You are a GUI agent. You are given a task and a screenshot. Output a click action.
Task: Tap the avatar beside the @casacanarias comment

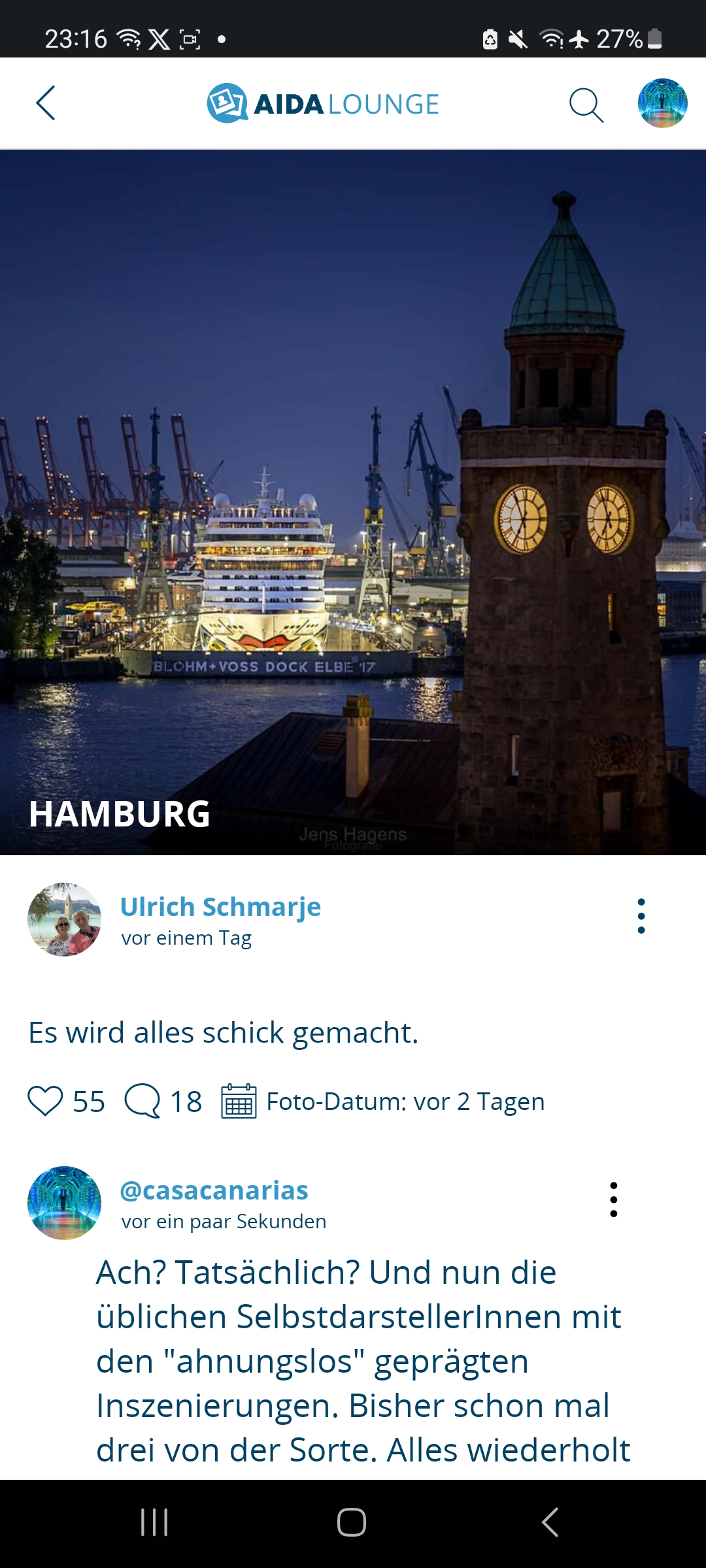coord(64,1203)
